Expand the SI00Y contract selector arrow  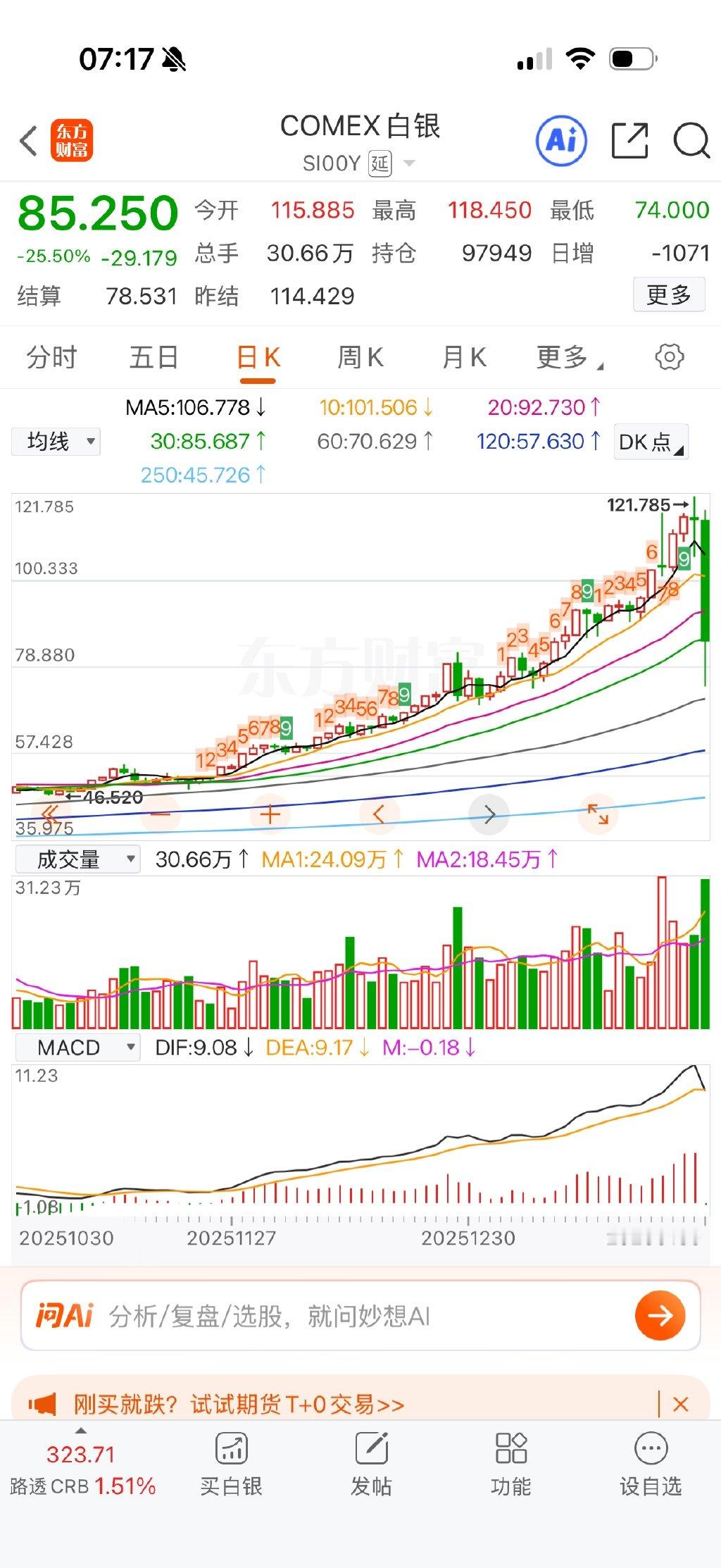point(408,163)
